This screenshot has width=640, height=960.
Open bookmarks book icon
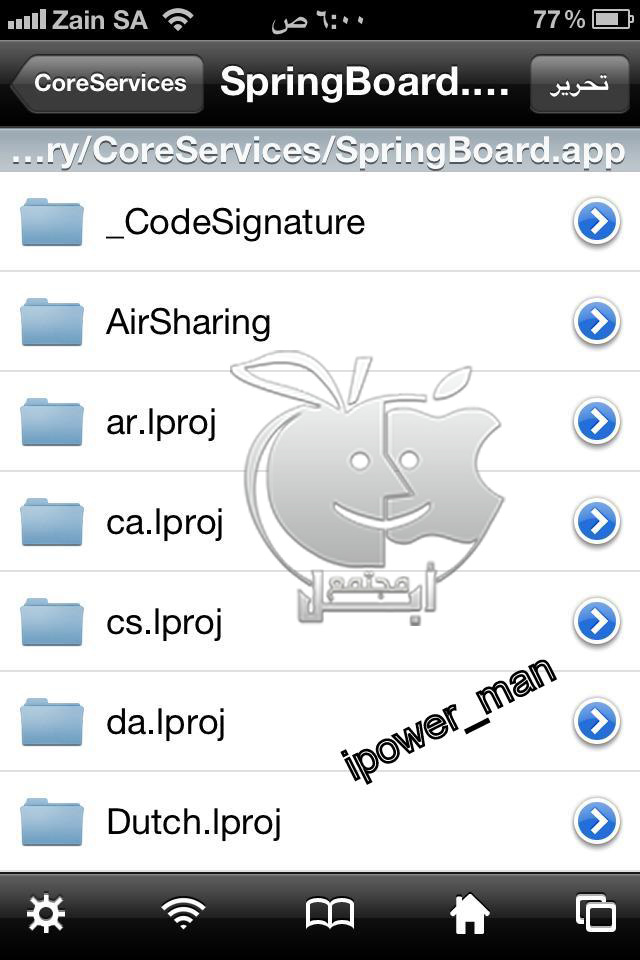coord(329,914)
